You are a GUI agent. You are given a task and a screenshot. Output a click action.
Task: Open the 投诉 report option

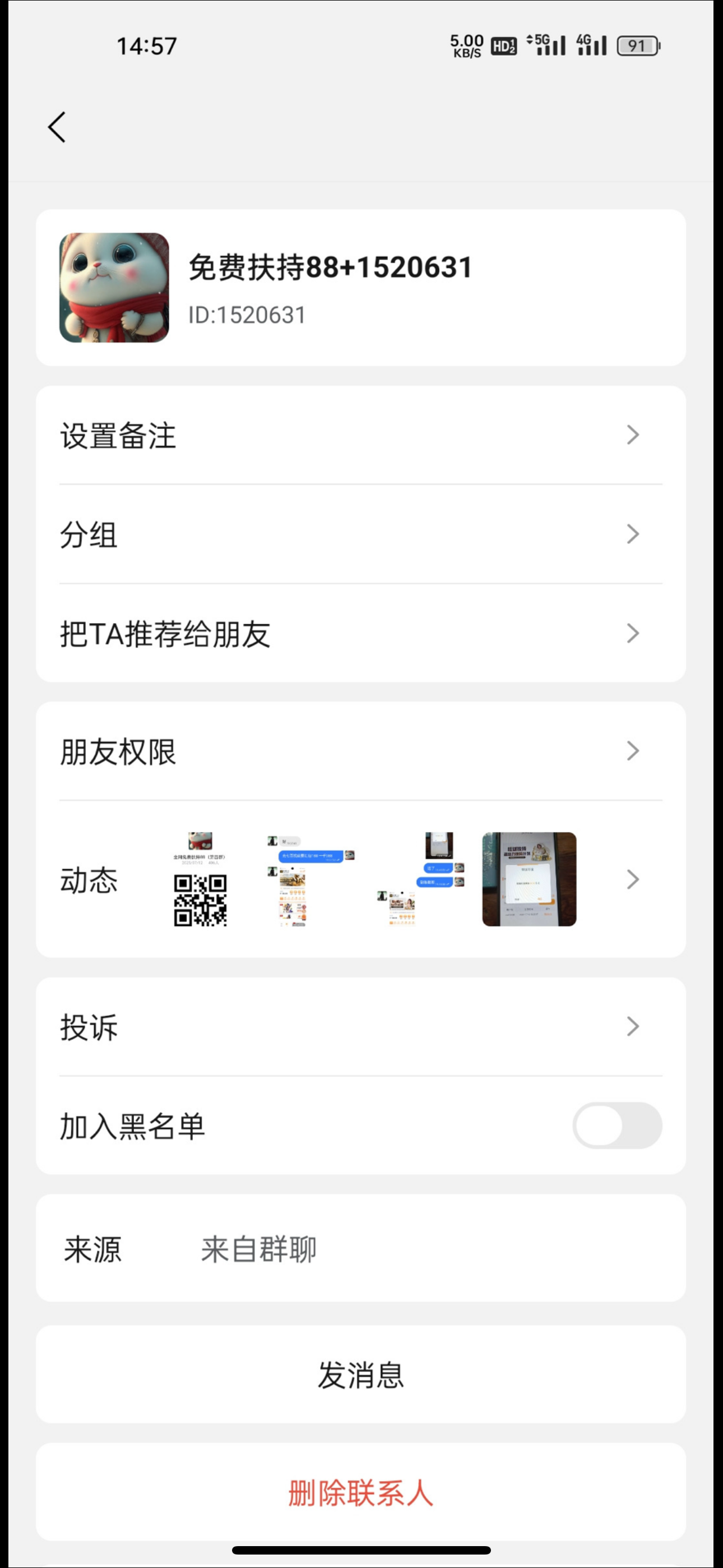pos(360,1027)
